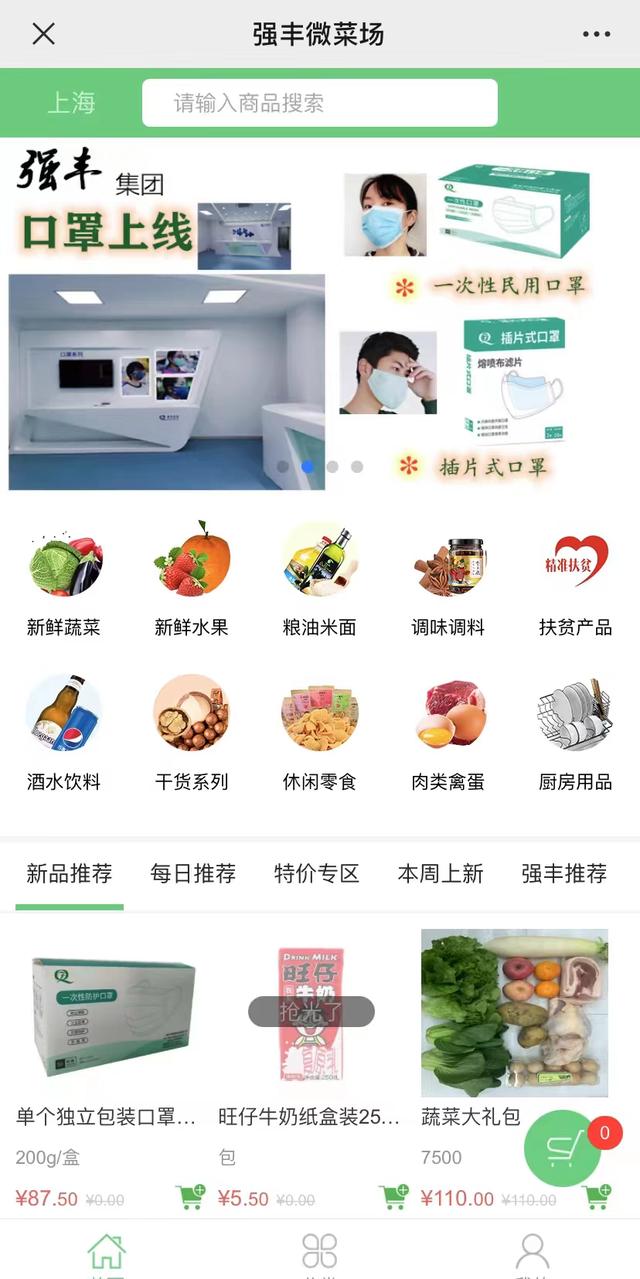Open the three-dot overflow menu
This screenshot has width=640, height=1279.
(x=596, y=34)
